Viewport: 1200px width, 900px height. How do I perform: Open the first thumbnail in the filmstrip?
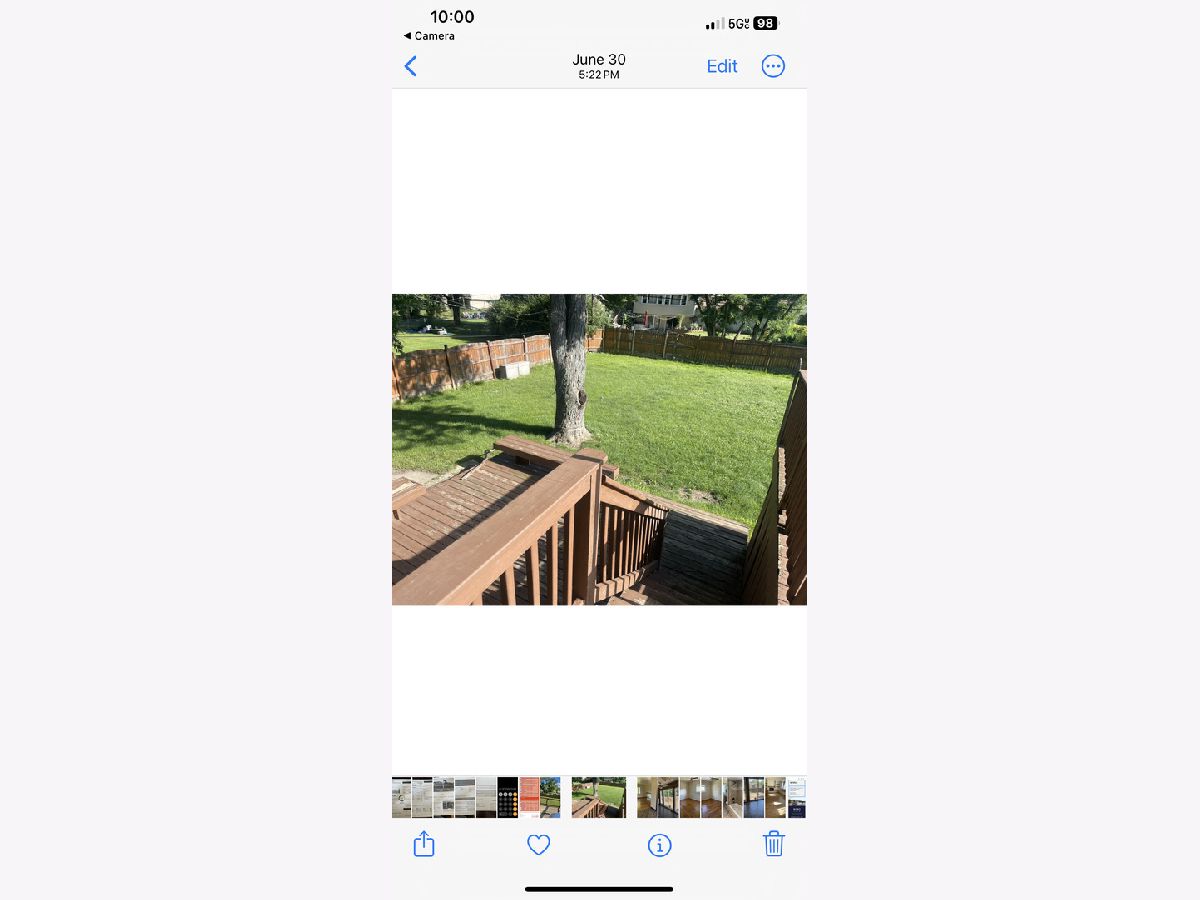pyautogui.click(x=401, y=797)
